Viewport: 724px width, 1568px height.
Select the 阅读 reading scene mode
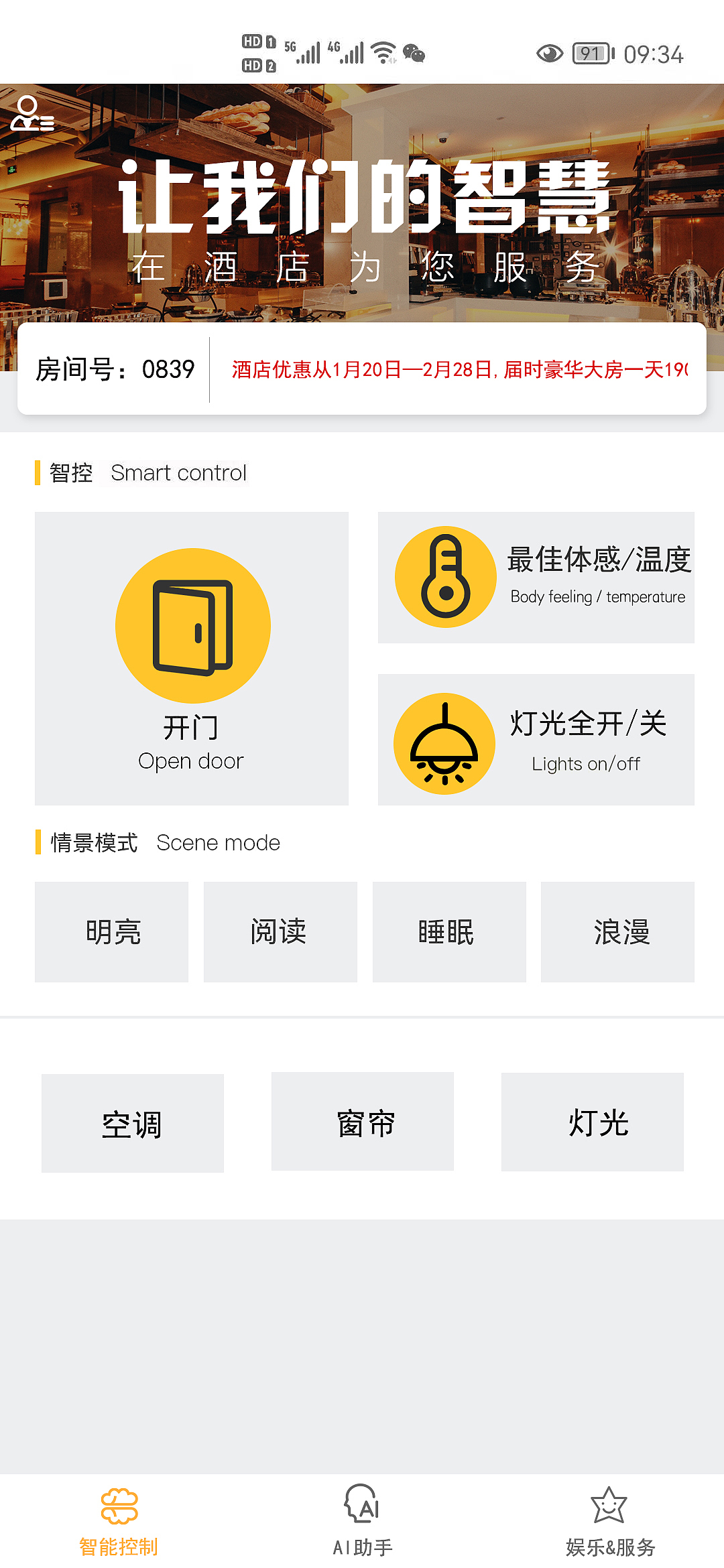click(281, 932)
